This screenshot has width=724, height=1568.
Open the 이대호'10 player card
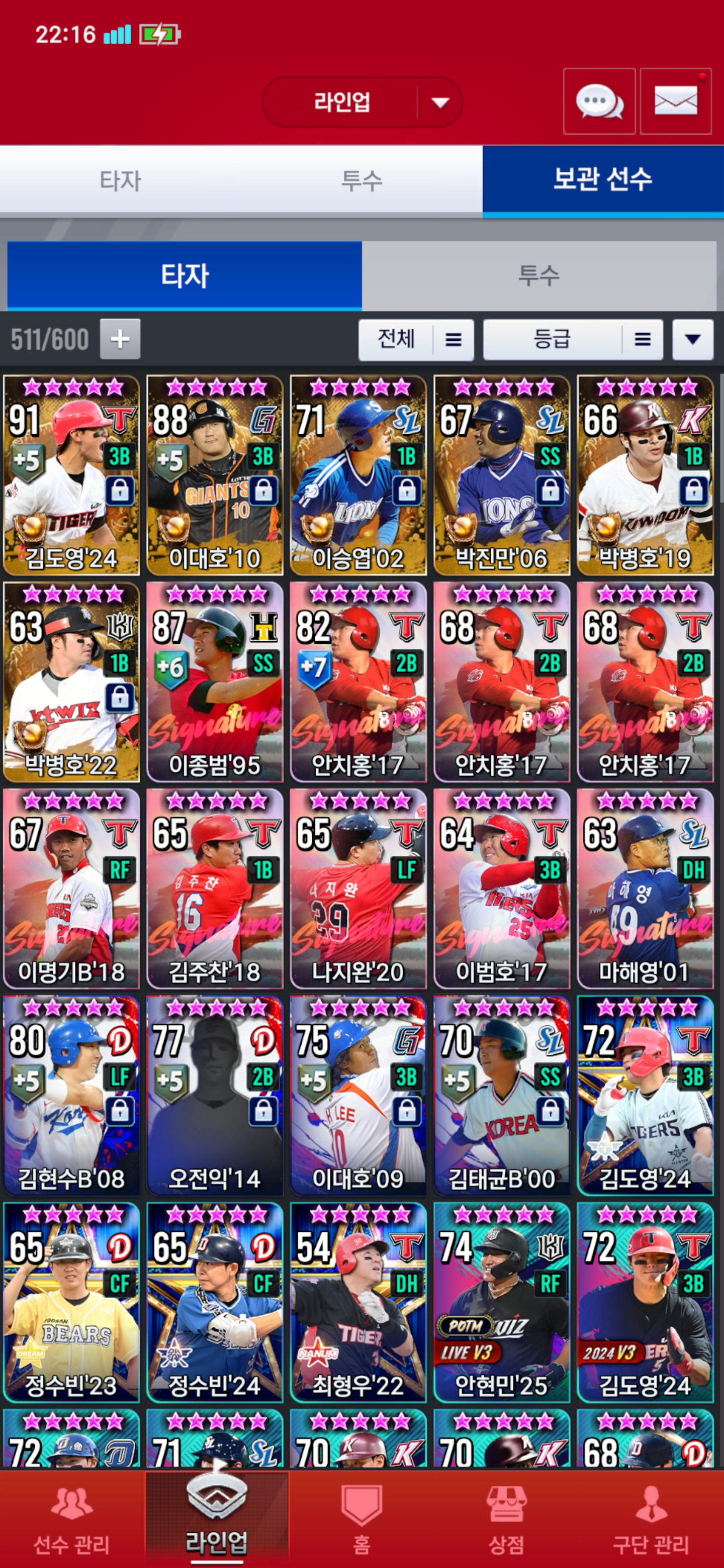point(214,475)
